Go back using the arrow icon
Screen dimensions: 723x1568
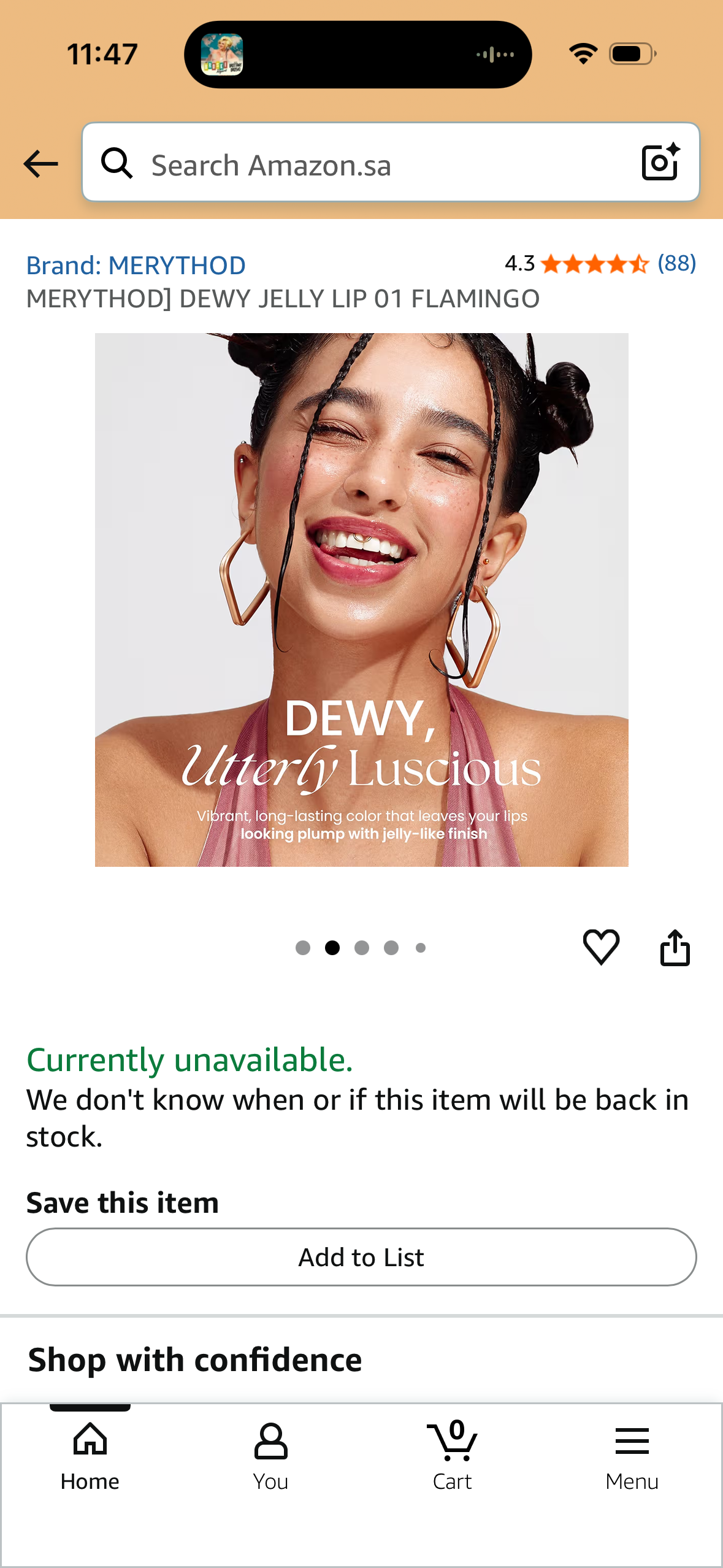40,164
